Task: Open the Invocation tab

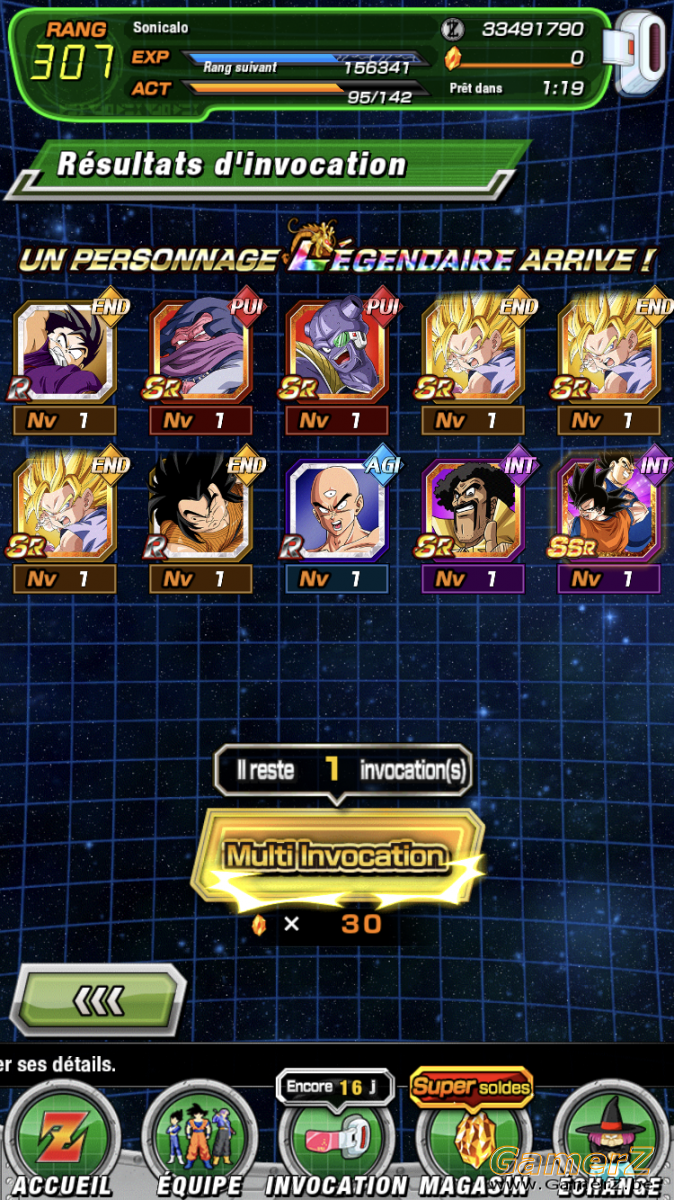Action: tap(336, 1140)
